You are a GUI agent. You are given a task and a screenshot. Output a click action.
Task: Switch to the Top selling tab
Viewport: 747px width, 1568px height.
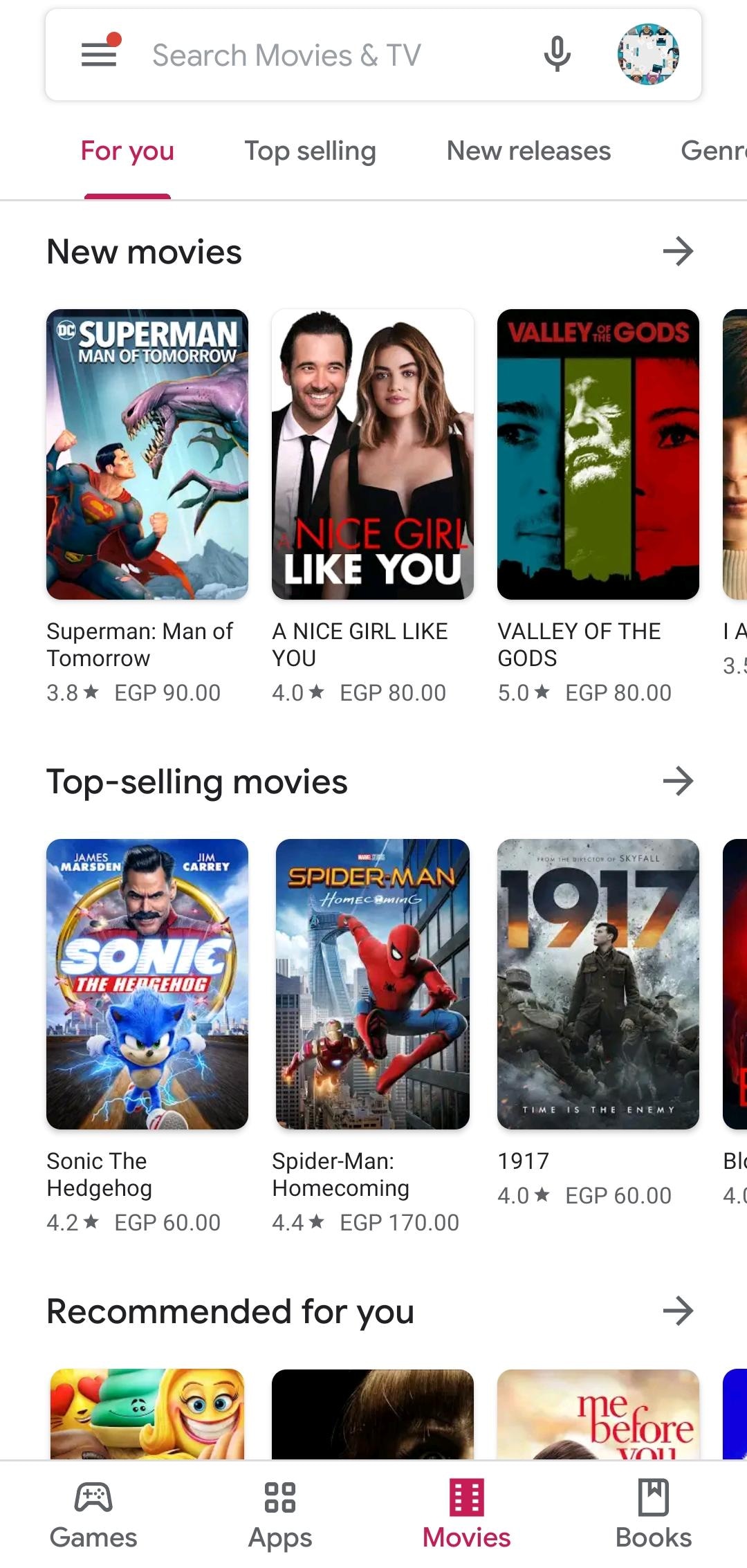pos(310,151)
